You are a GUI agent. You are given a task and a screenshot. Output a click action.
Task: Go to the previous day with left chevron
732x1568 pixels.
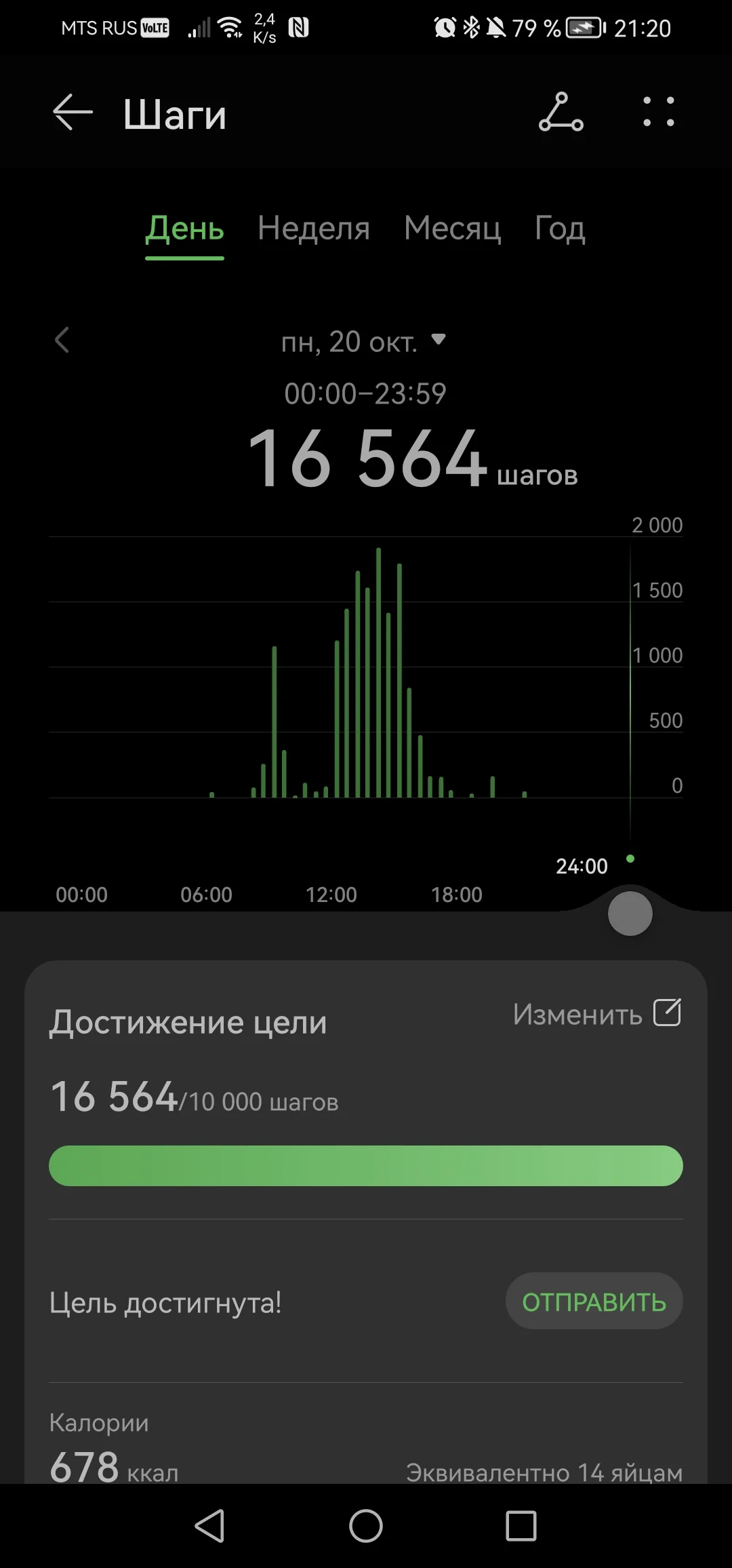point(62,340)
